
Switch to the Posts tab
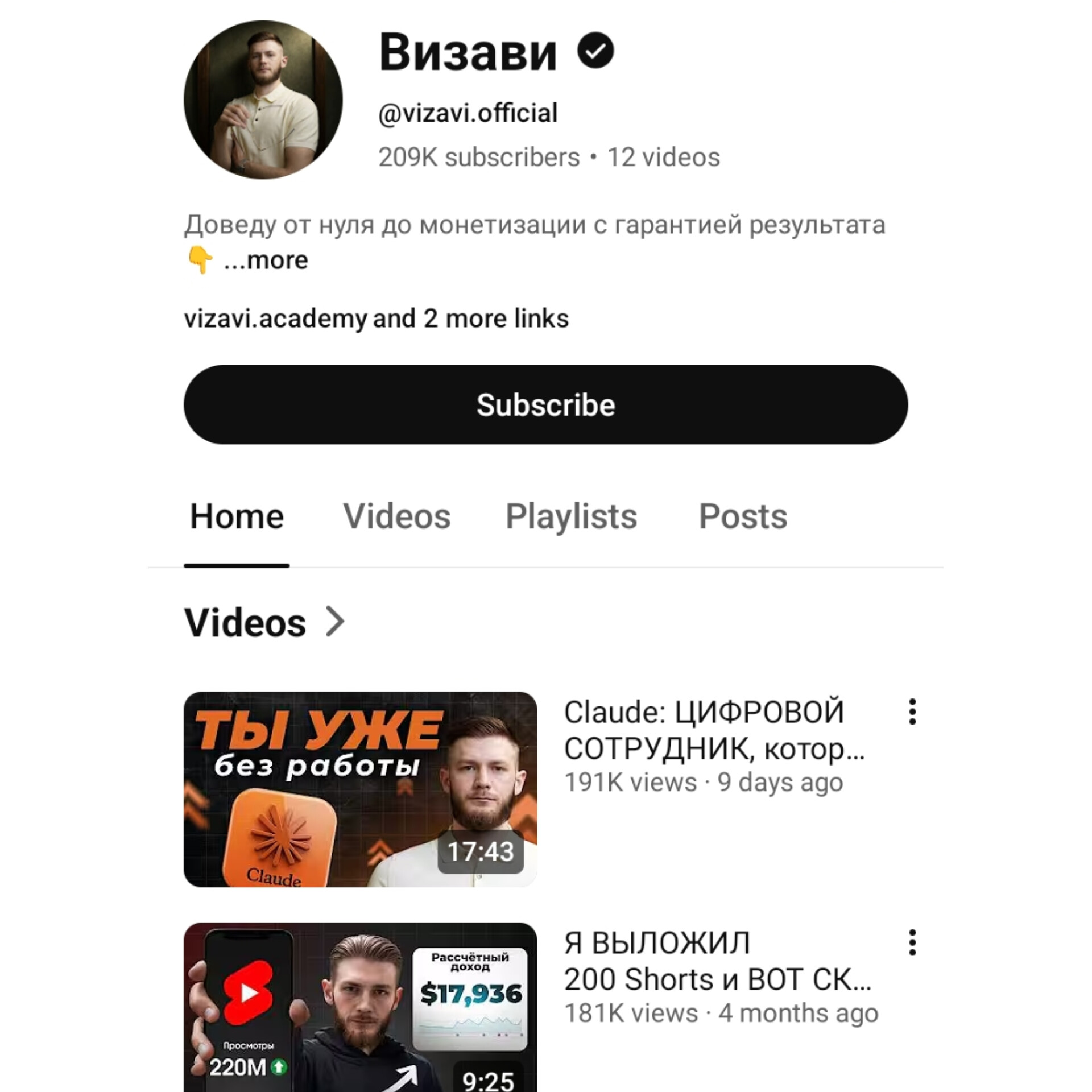coord(742,516)
